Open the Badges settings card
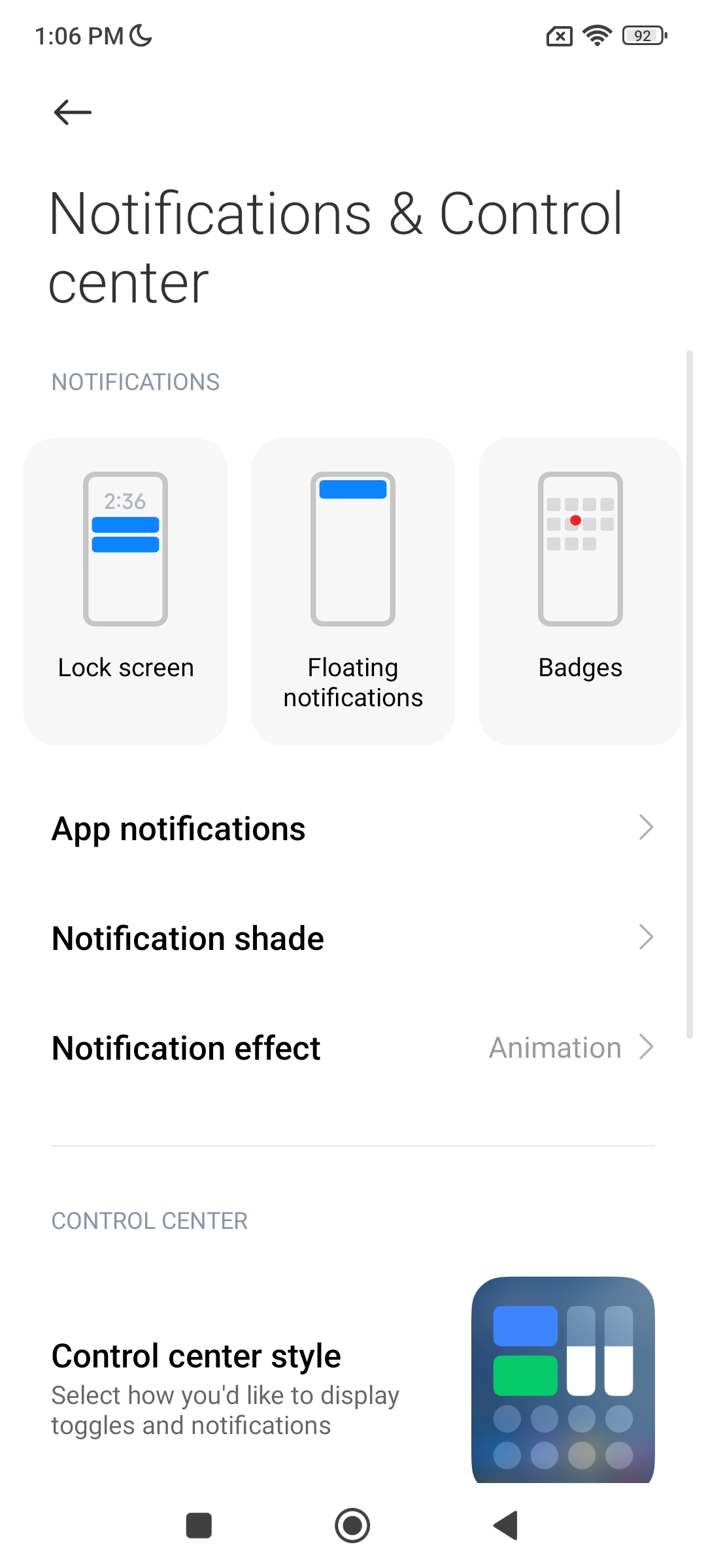The image size is (706, 1568). click(580, 591)
